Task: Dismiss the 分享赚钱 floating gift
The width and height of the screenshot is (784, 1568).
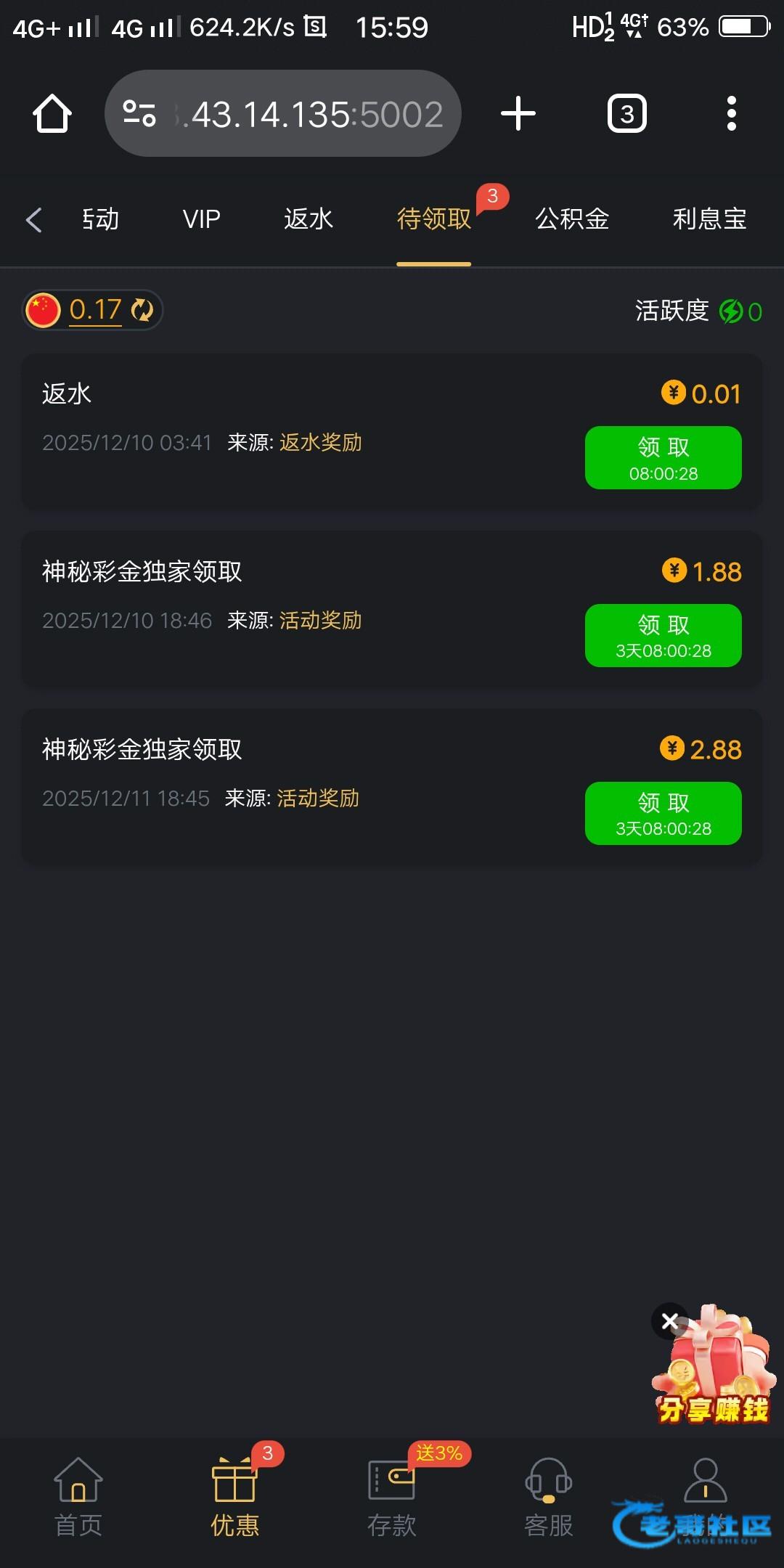Action: coord(670,1321)
